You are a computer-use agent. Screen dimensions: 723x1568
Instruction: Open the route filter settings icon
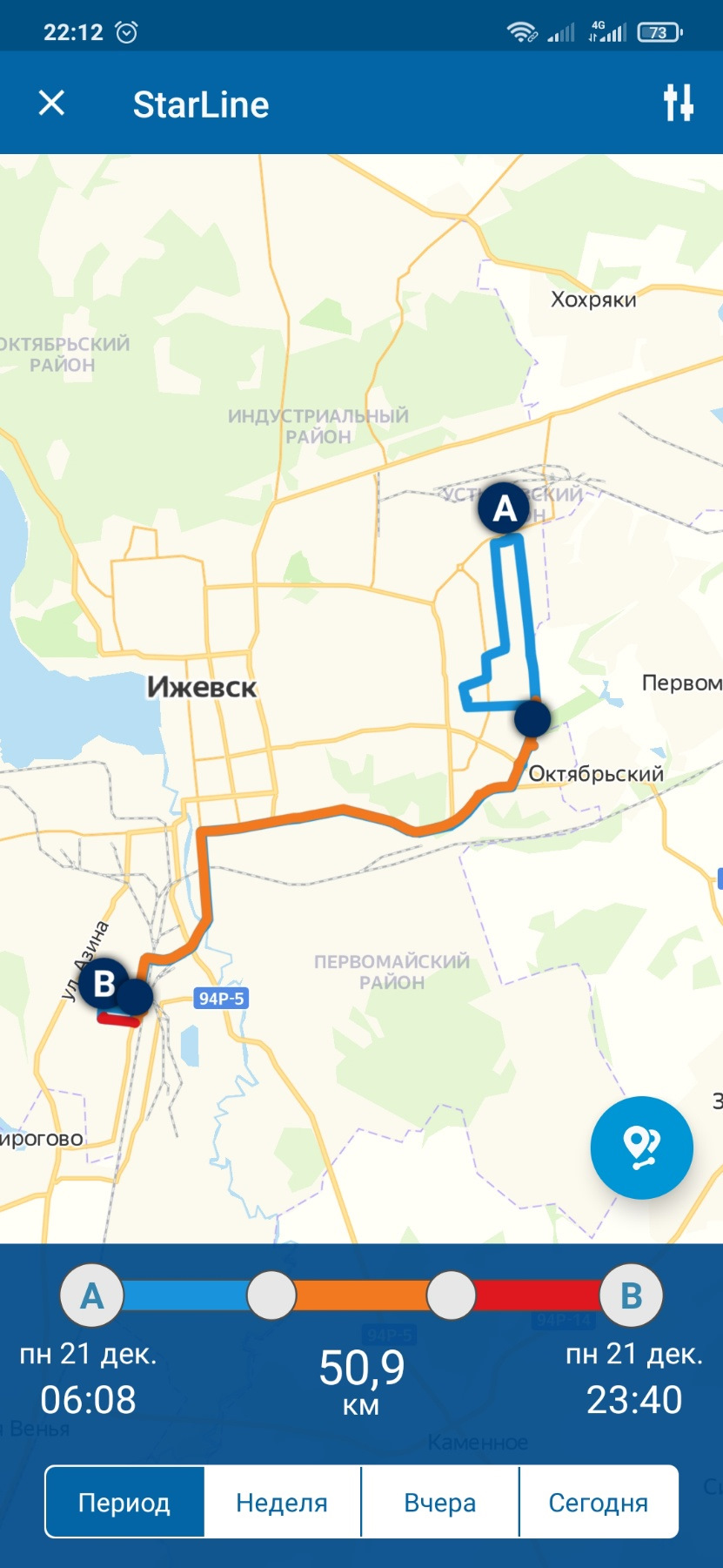(x=678, y=103)
